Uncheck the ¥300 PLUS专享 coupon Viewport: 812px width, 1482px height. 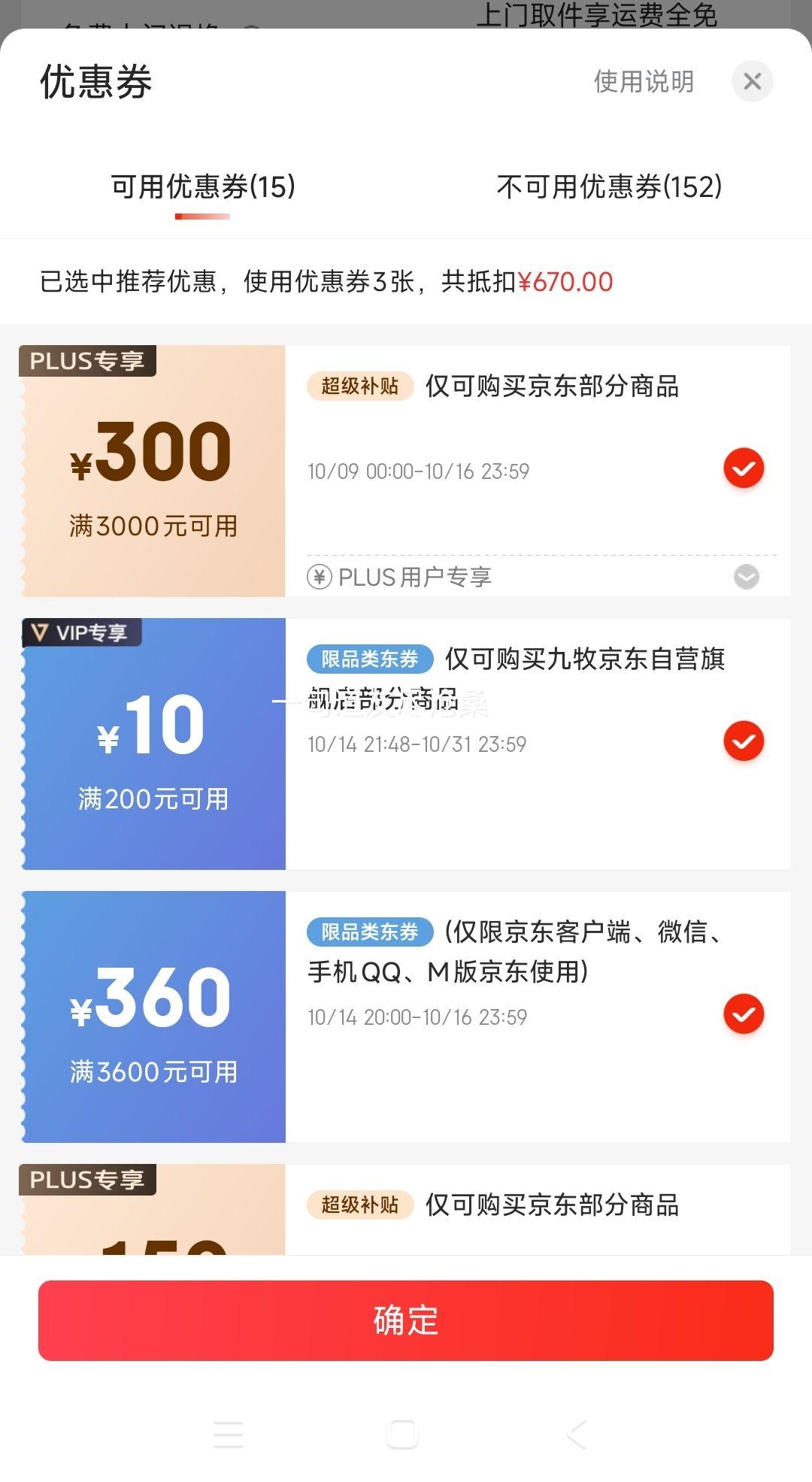pos(744,468)
